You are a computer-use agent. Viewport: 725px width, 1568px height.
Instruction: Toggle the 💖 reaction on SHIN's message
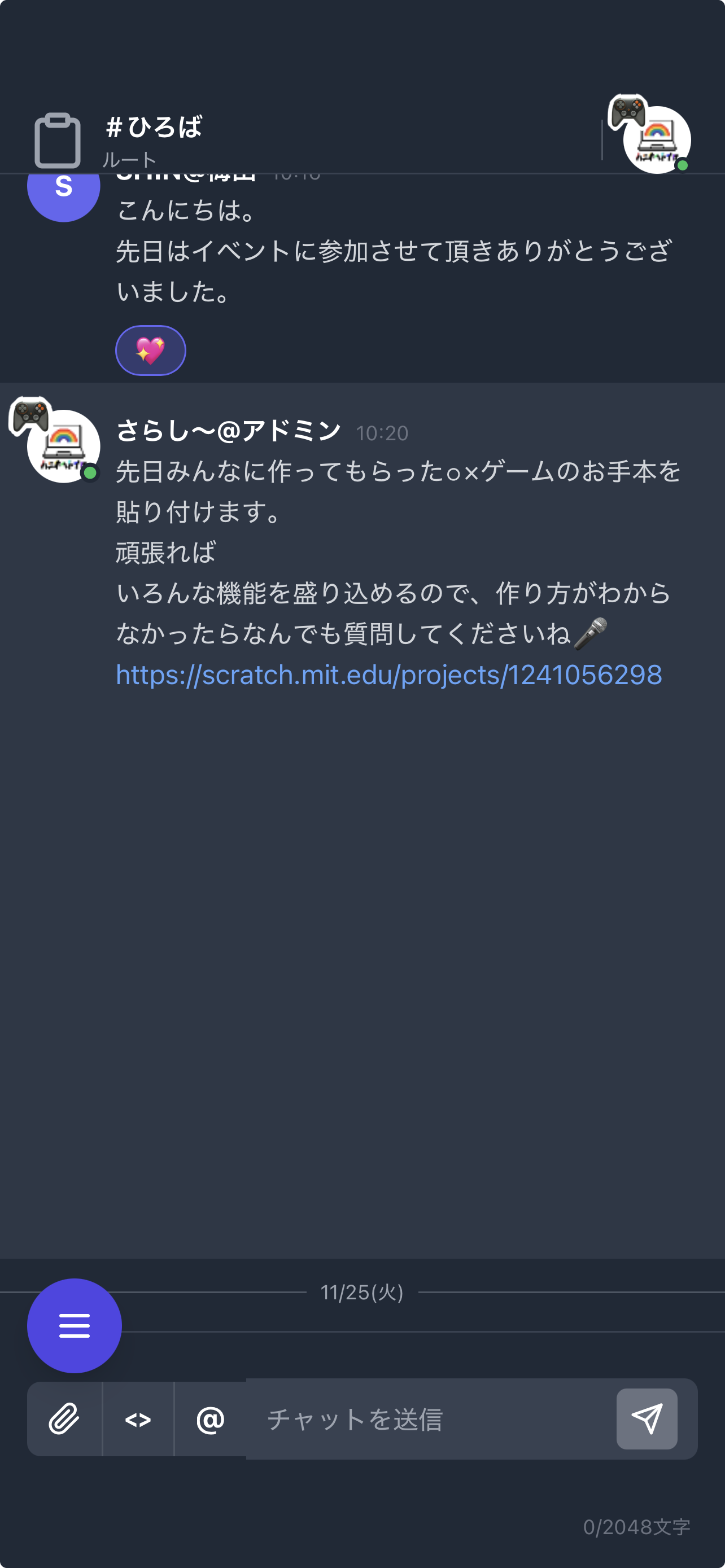[150, 350]
